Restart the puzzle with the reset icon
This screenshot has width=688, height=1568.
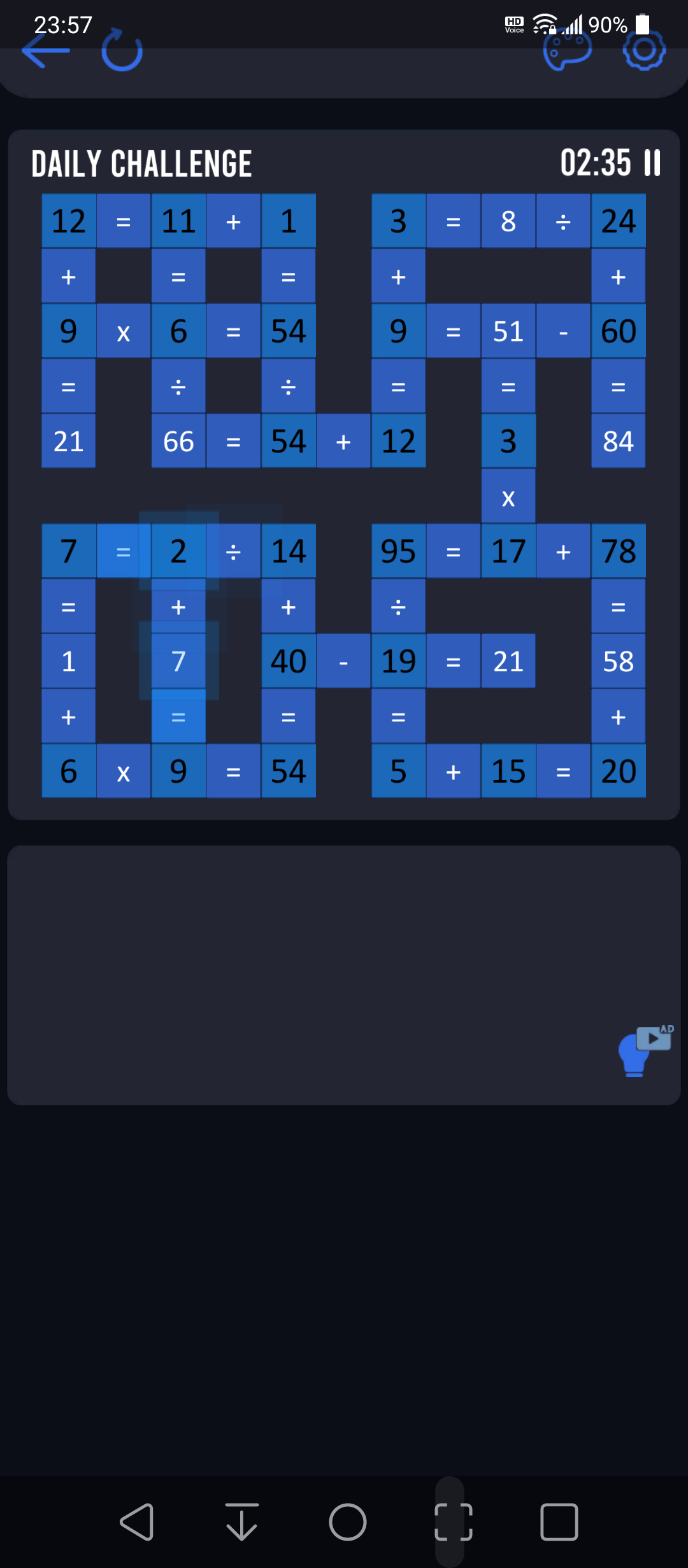(x=122, y=50)
